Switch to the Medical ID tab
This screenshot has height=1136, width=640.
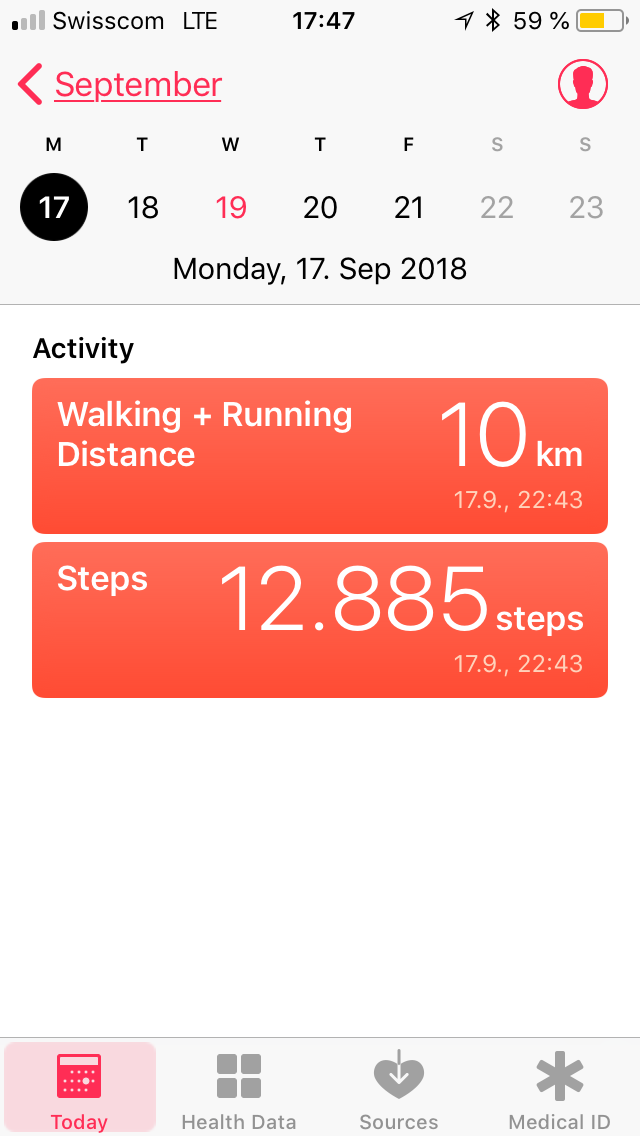click(x=559, y=1088)
